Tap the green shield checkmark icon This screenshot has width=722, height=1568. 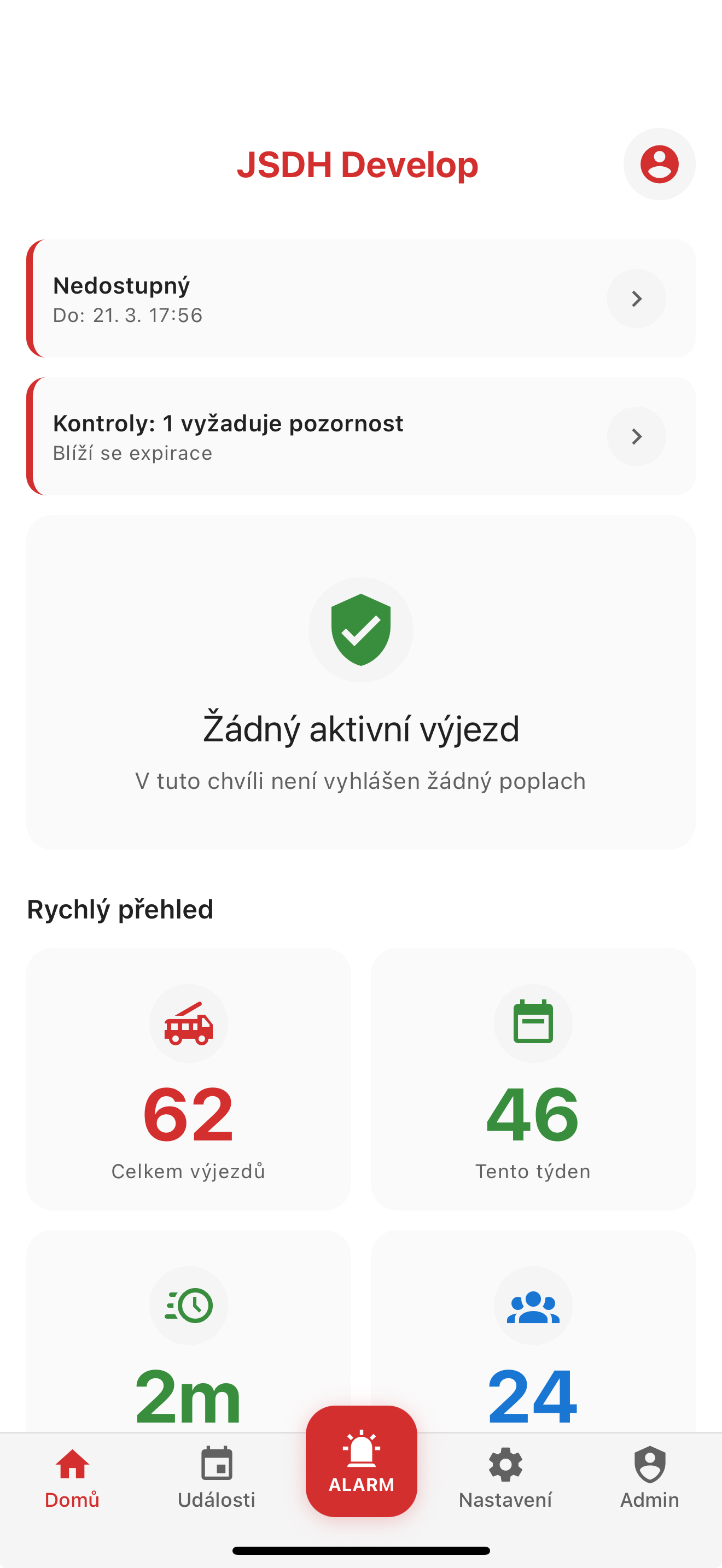pos(360,629)
